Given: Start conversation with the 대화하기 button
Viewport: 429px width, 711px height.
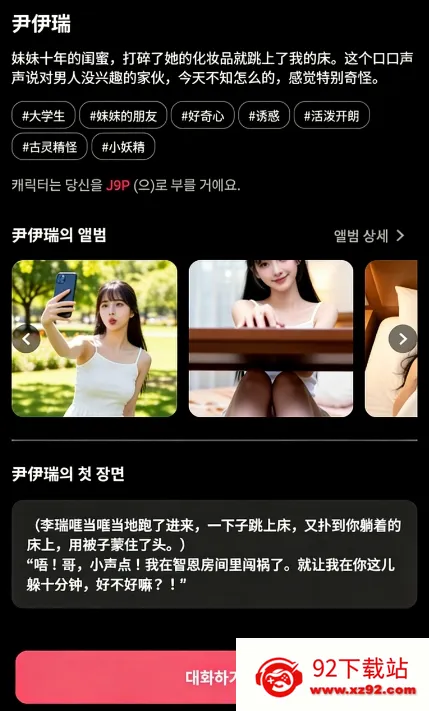Looking at the screenshot, I should pyautogui.click(x=126, y=677).
